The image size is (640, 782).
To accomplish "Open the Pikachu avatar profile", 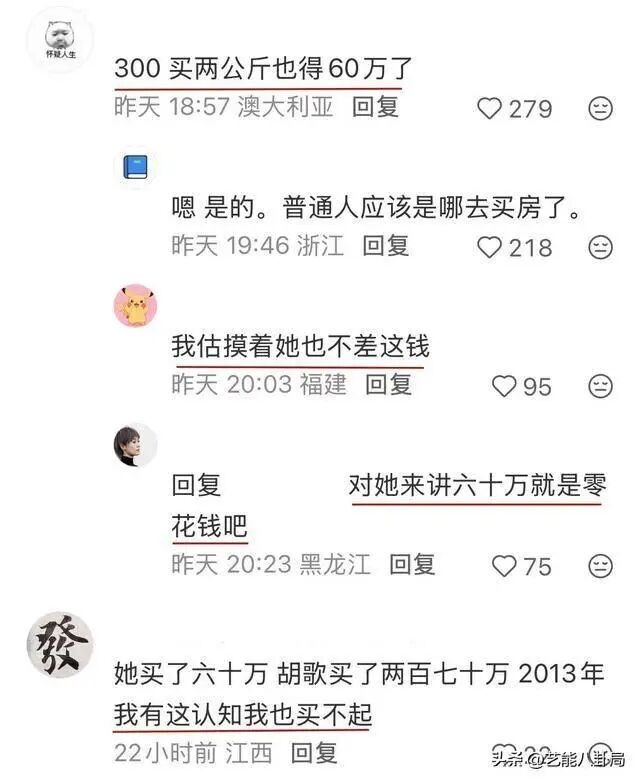I will tap(135, 305).
